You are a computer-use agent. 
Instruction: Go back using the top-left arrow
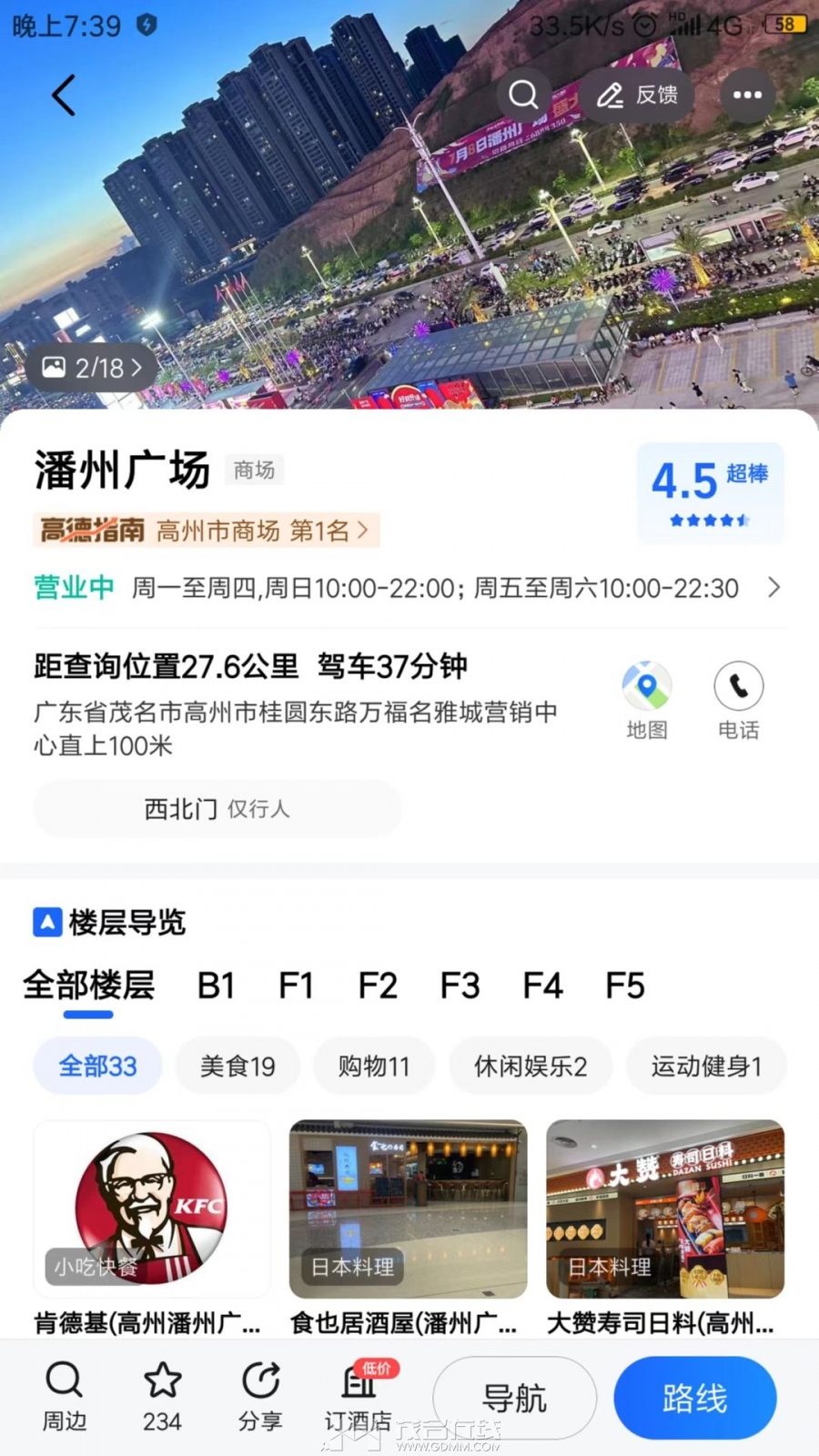(x=63, y=95)
